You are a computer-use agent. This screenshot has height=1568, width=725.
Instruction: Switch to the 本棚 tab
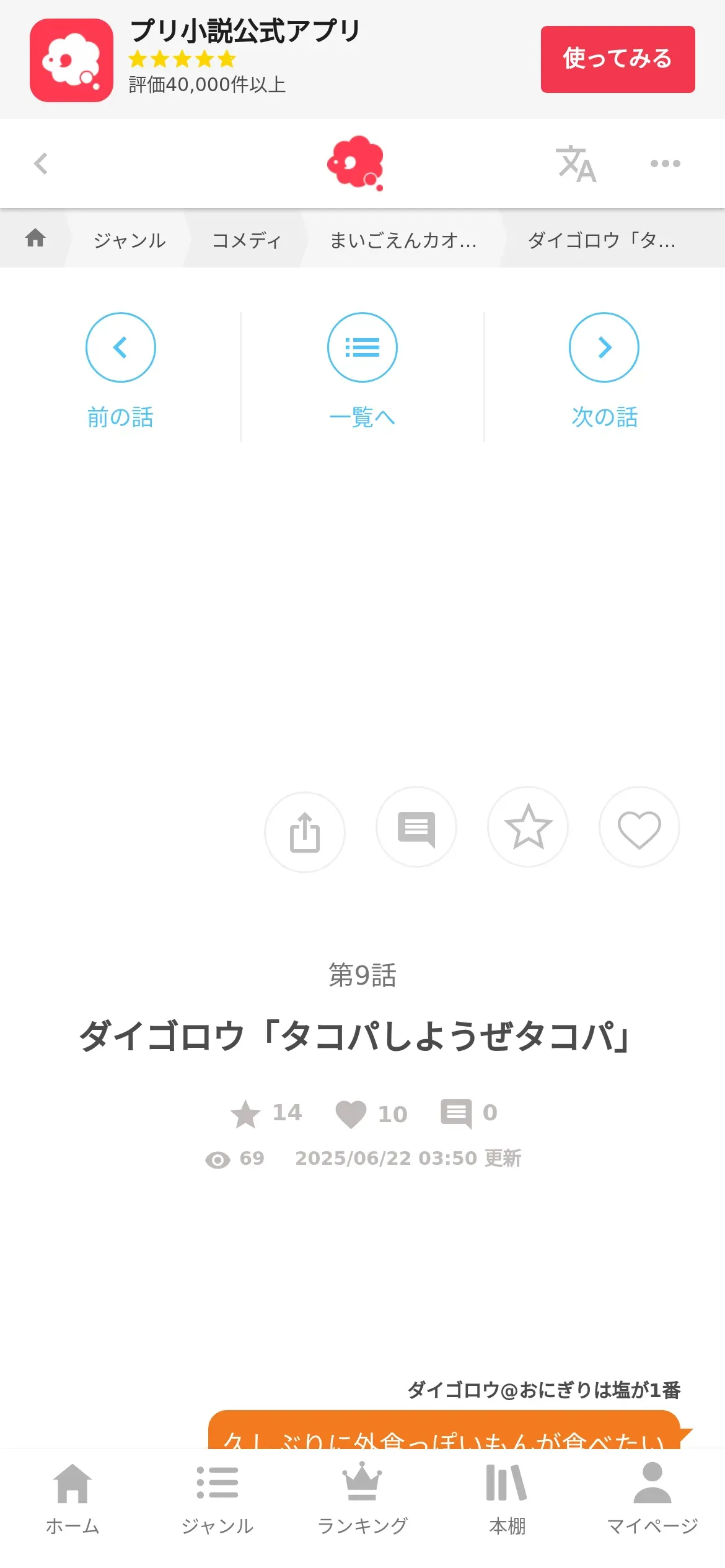click(x=507, y=1498)
